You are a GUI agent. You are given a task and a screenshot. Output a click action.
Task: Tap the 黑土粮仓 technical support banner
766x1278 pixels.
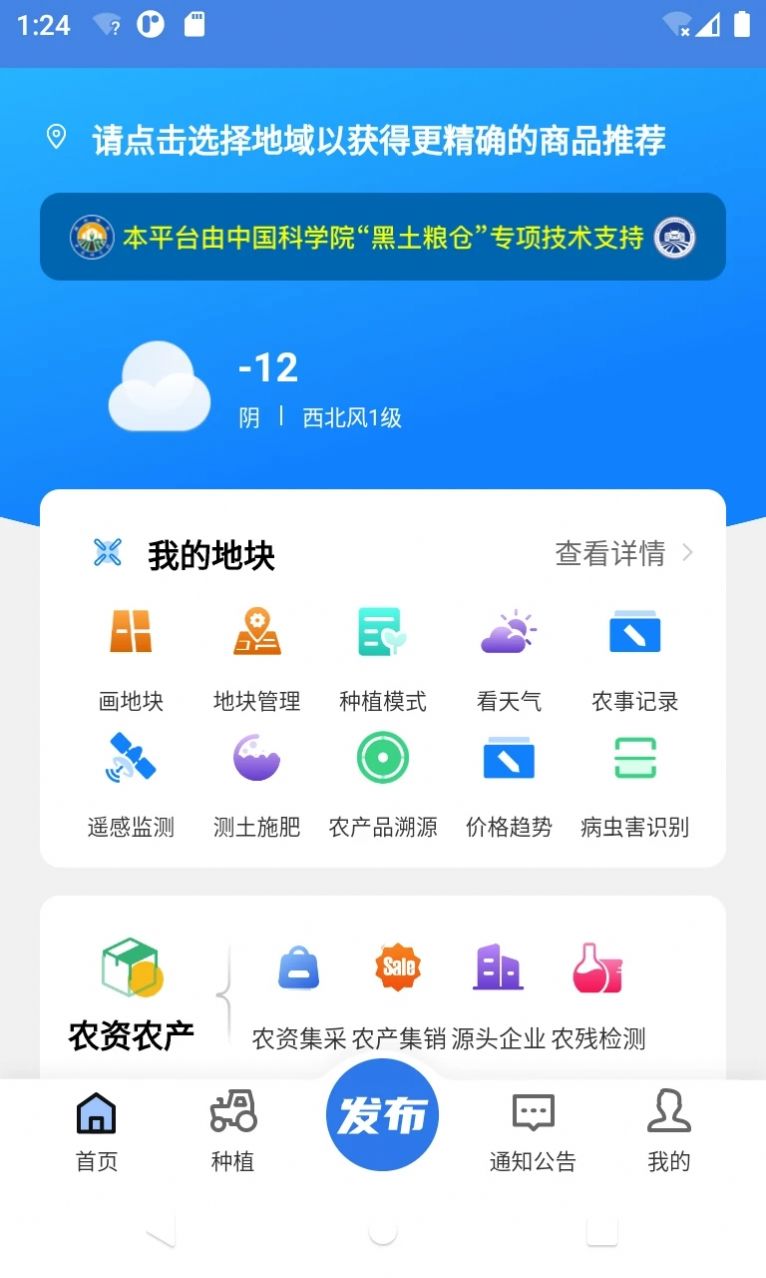(x=383, y=237)
